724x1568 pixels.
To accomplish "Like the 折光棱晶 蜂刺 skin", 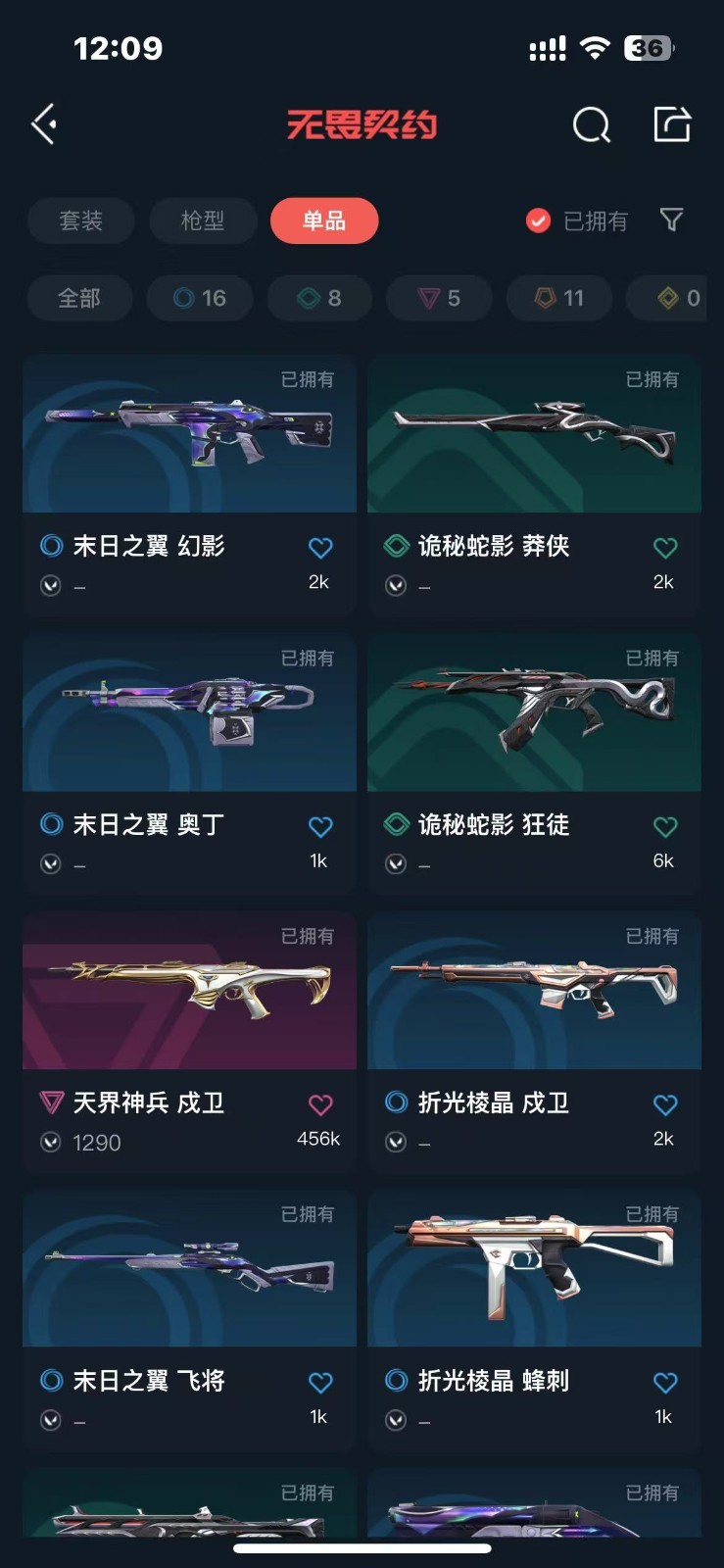I will pyautogui.click(x=665, y=1383).
